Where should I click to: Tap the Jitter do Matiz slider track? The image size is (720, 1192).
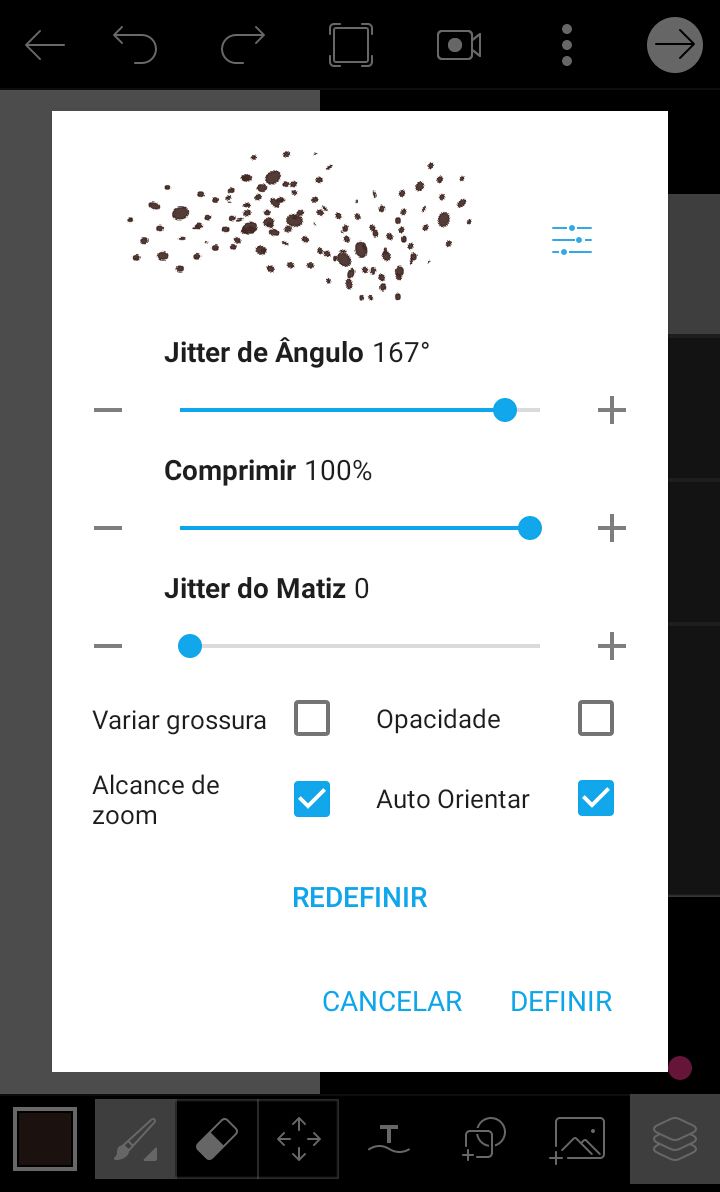(x=360, y=646)
